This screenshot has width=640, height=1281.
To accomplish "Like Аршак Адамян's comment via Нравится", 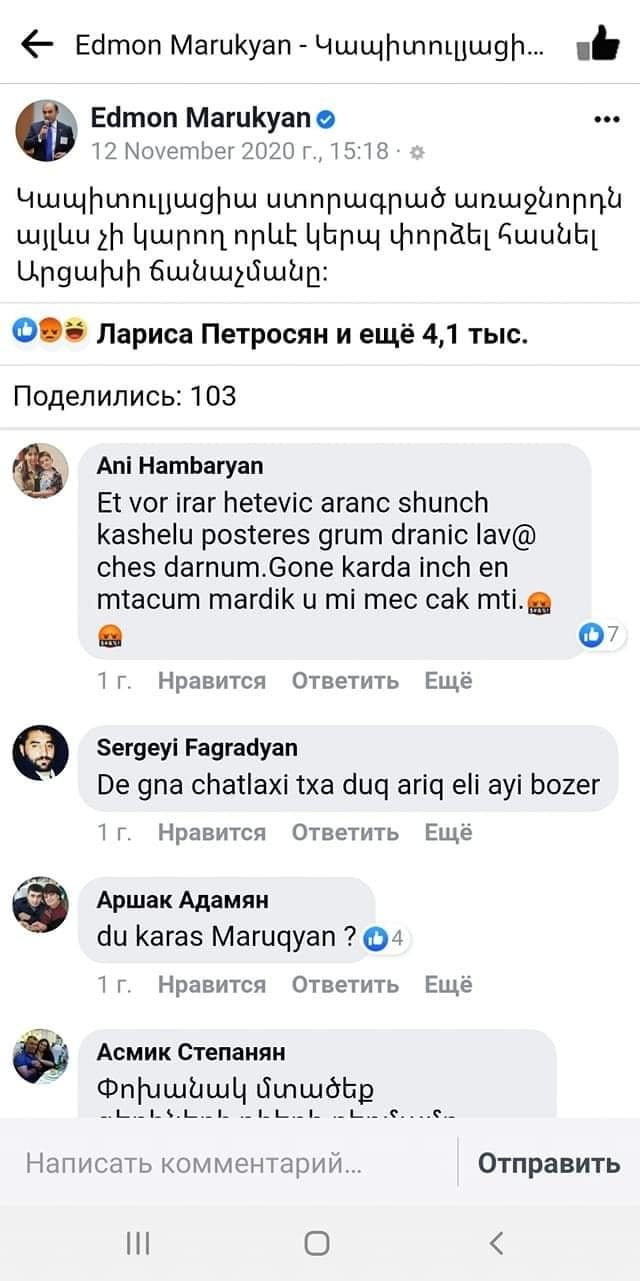I will 212,985.
